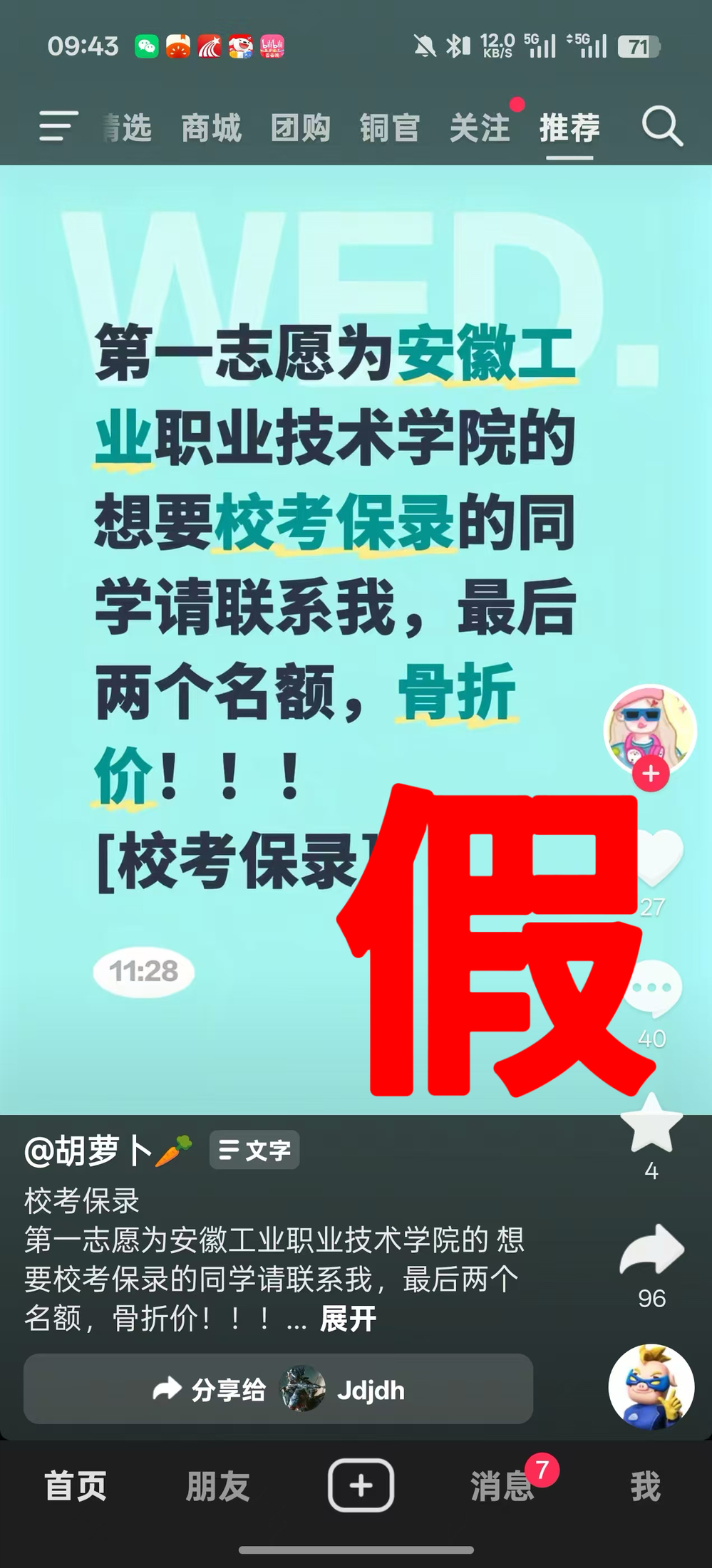Image resolution: width=712 pixels, height=1568 pixels.
Task: Switch to the 商城 tab
Action: tap(211, 128)
